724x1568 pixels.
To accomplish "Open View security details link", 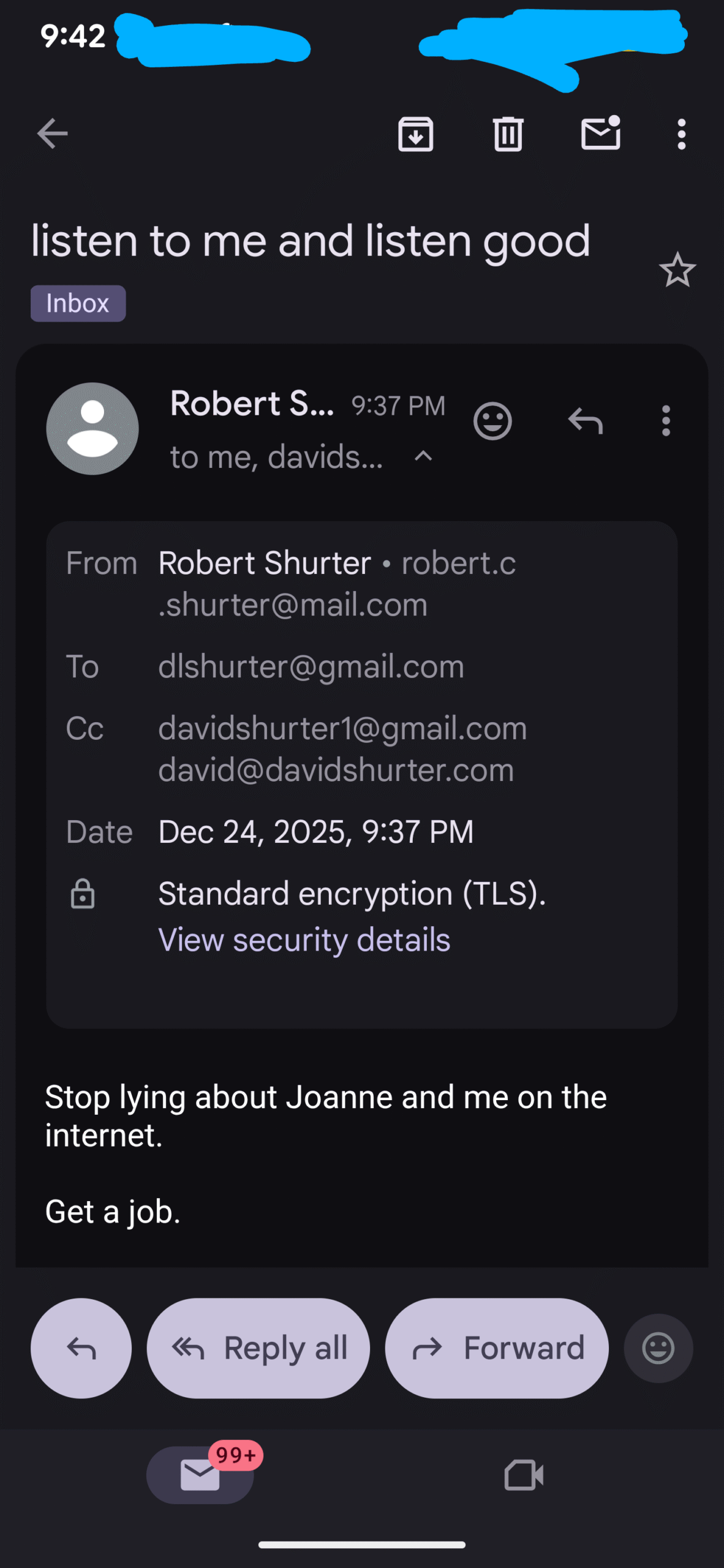I will [x=304, y=940].
